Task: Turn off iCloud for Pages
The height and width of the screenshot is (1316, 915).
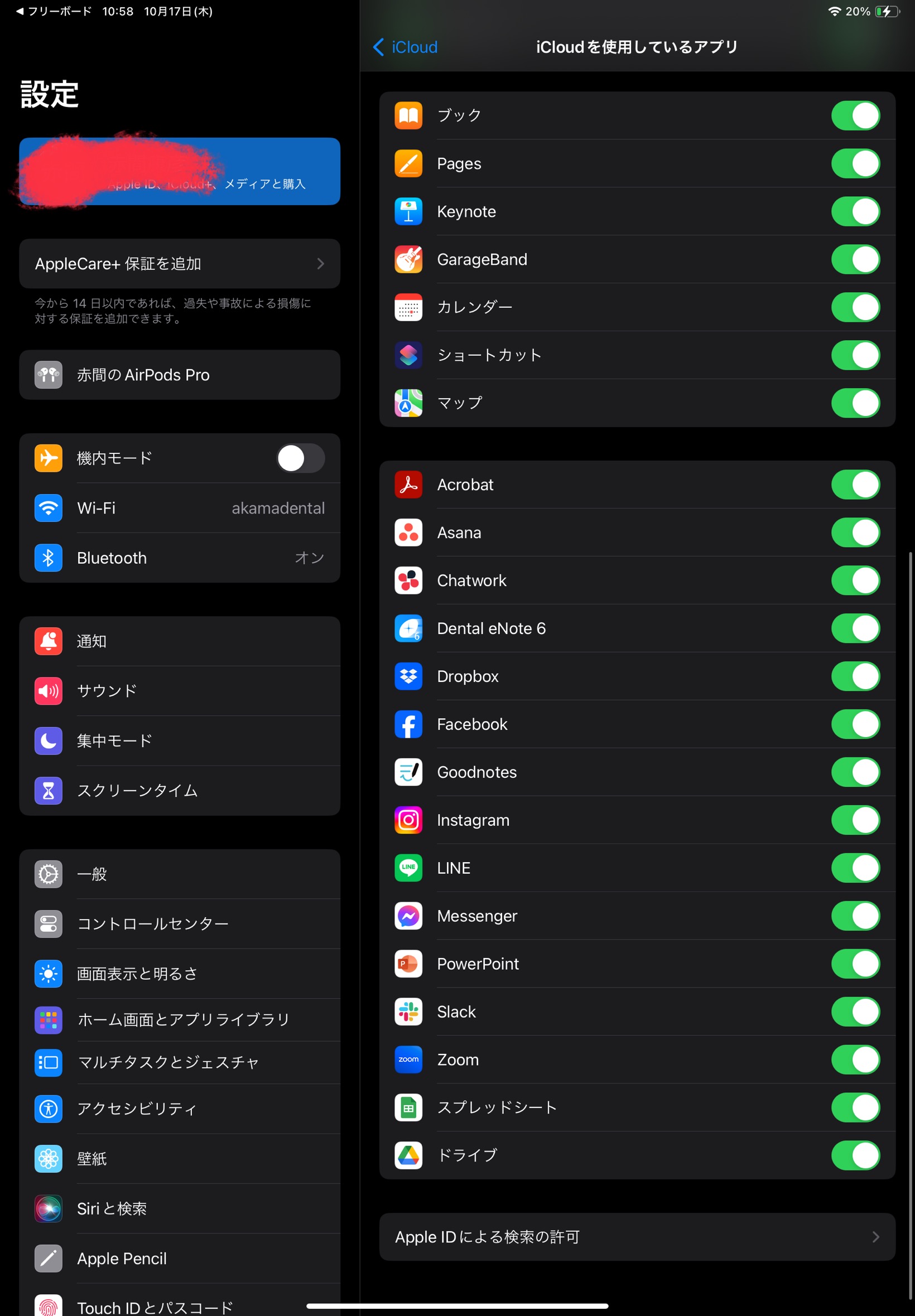Action: click(x=855, y=164)
